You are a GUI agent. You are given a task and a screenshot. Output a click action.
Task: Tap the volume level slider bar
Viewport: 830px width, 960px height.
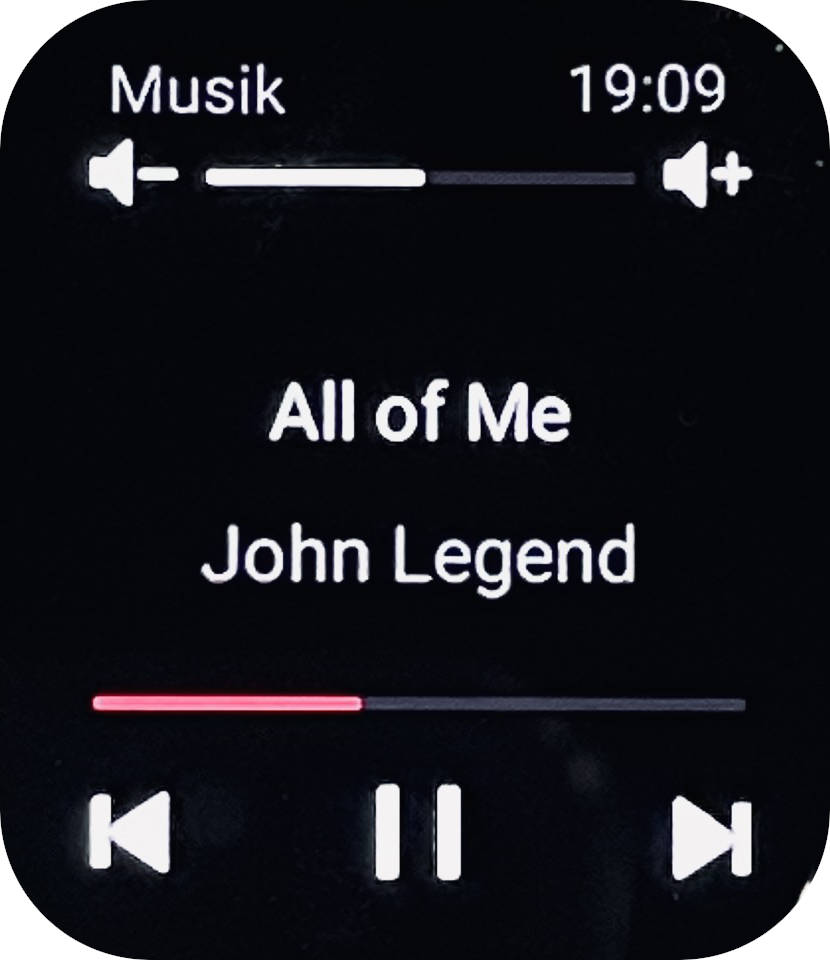[420, 178]
